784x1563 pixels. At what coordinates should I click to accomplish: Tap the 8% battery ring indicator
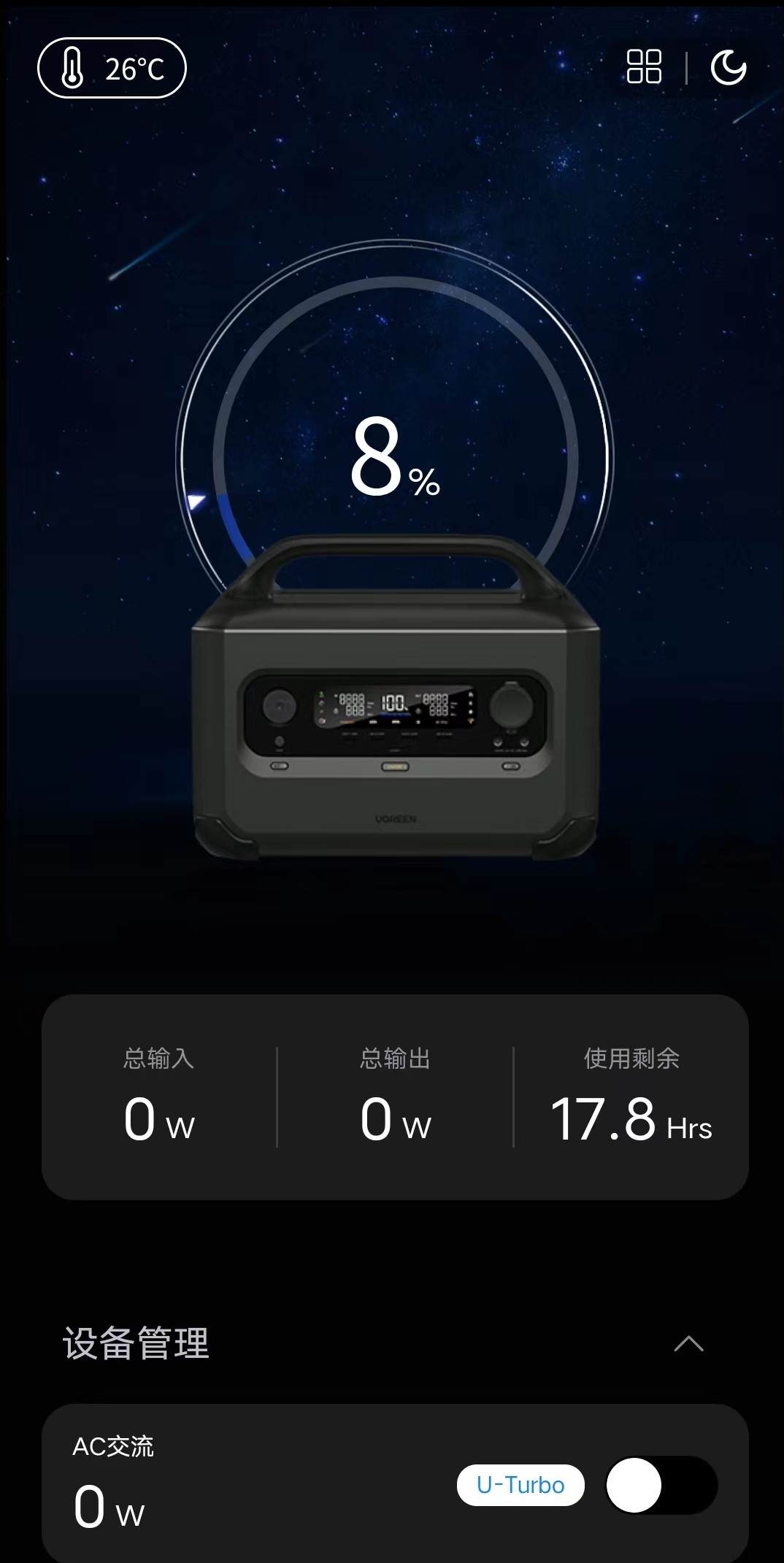(x=392, y=460)
